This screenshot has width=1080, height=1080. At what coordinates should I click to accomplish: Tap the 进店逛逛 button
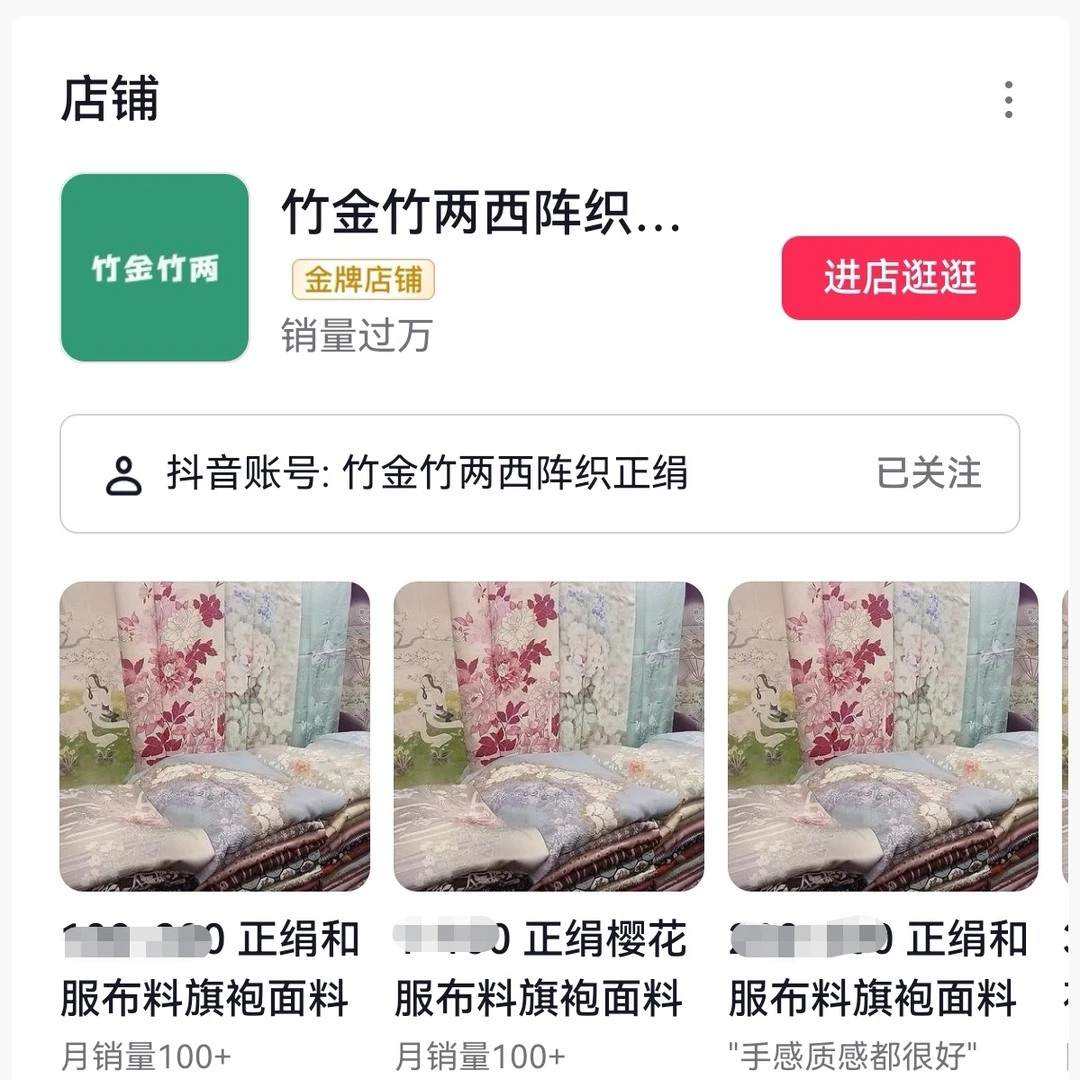pos(900,278)
